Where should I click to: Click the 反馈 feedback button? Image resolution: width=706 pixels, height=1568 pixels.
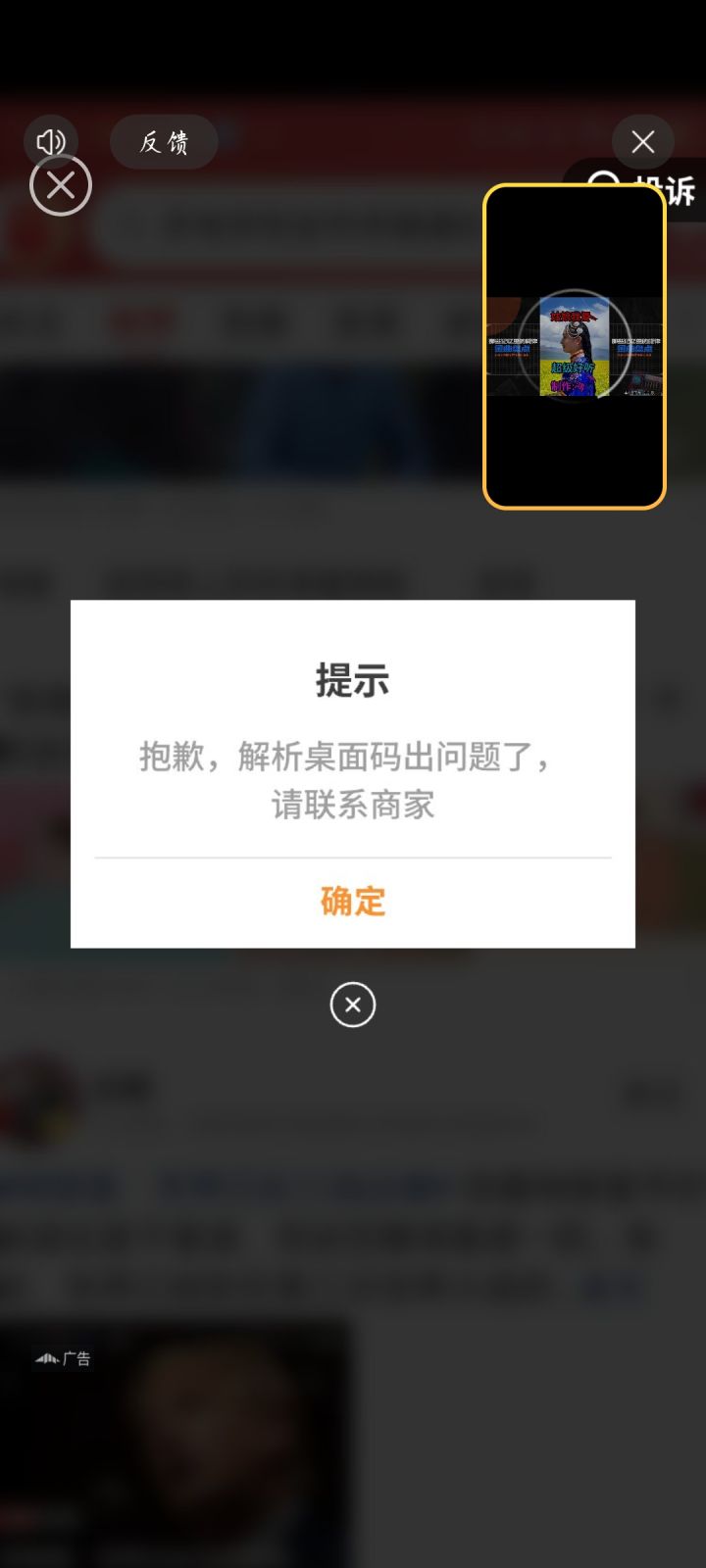point(164,142)
